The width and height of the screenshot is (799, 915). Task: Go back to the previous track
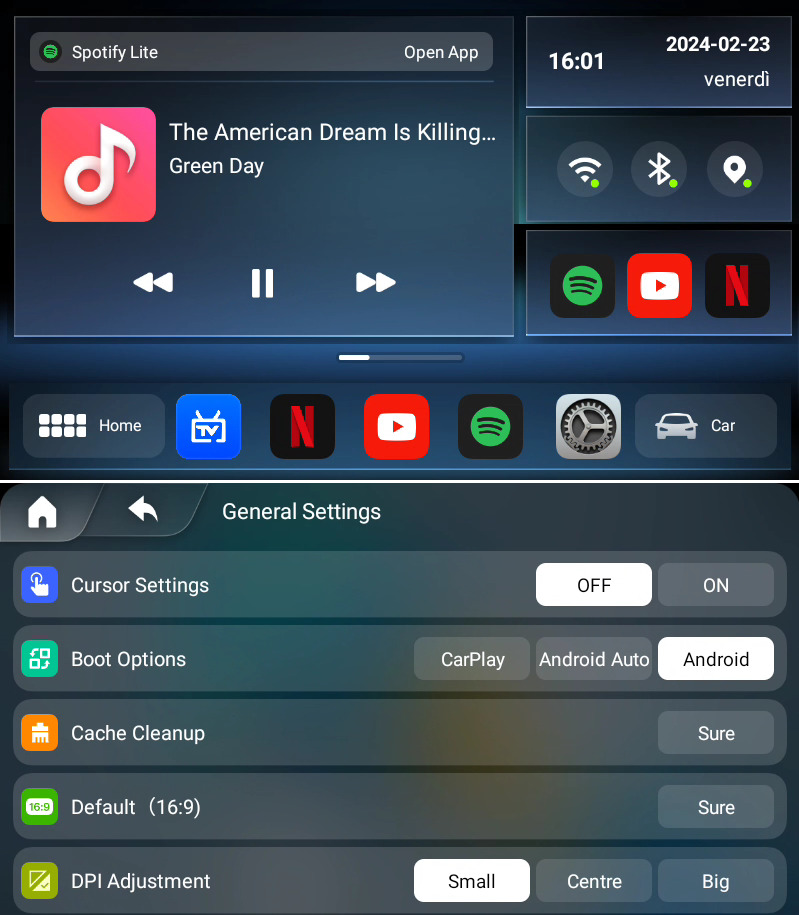153,284
